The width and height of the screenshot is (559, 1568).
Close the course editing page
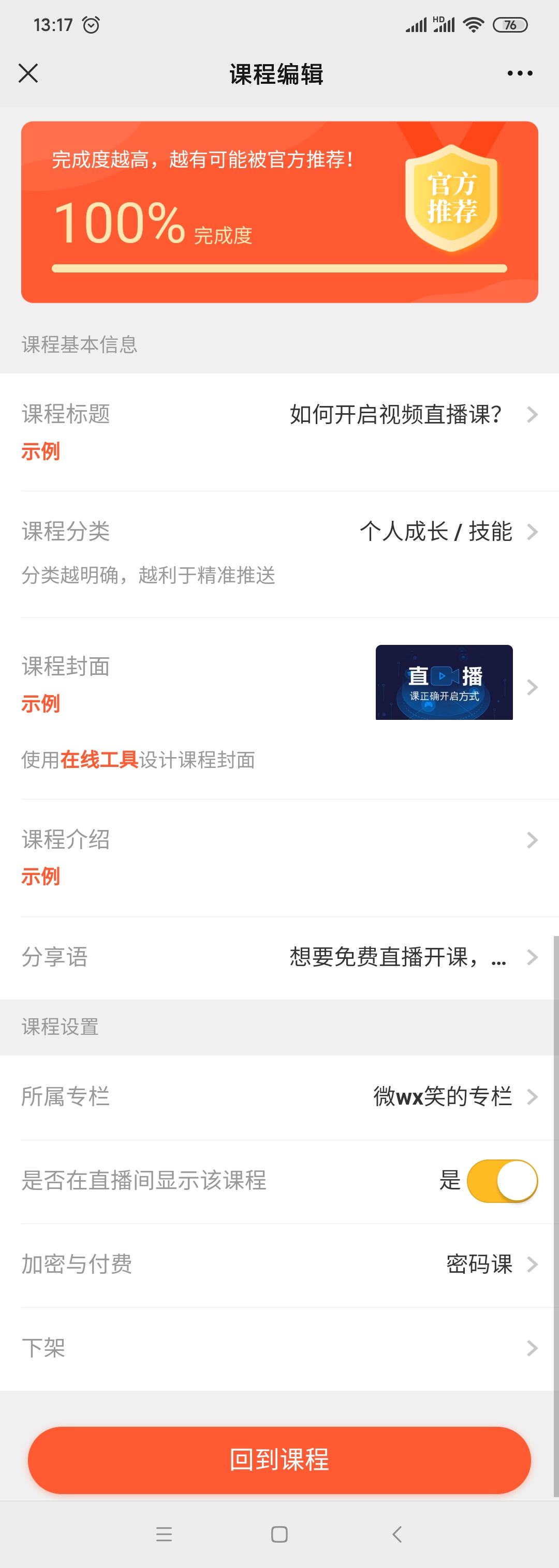point(28,73)
